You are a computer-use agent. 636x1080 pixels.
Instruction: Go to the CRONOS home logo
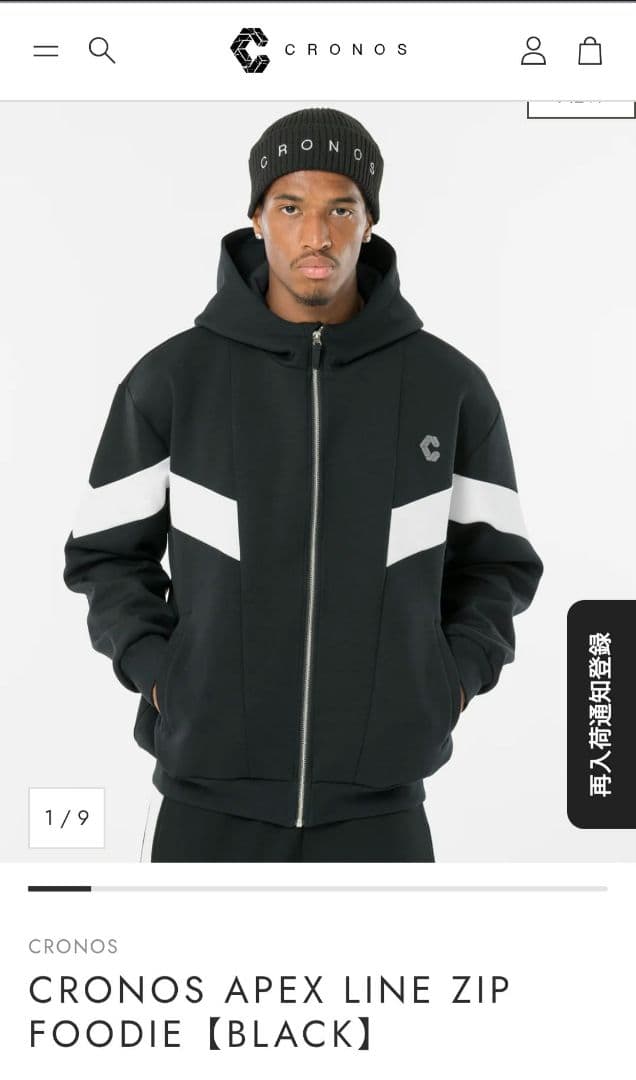[318, 50]
